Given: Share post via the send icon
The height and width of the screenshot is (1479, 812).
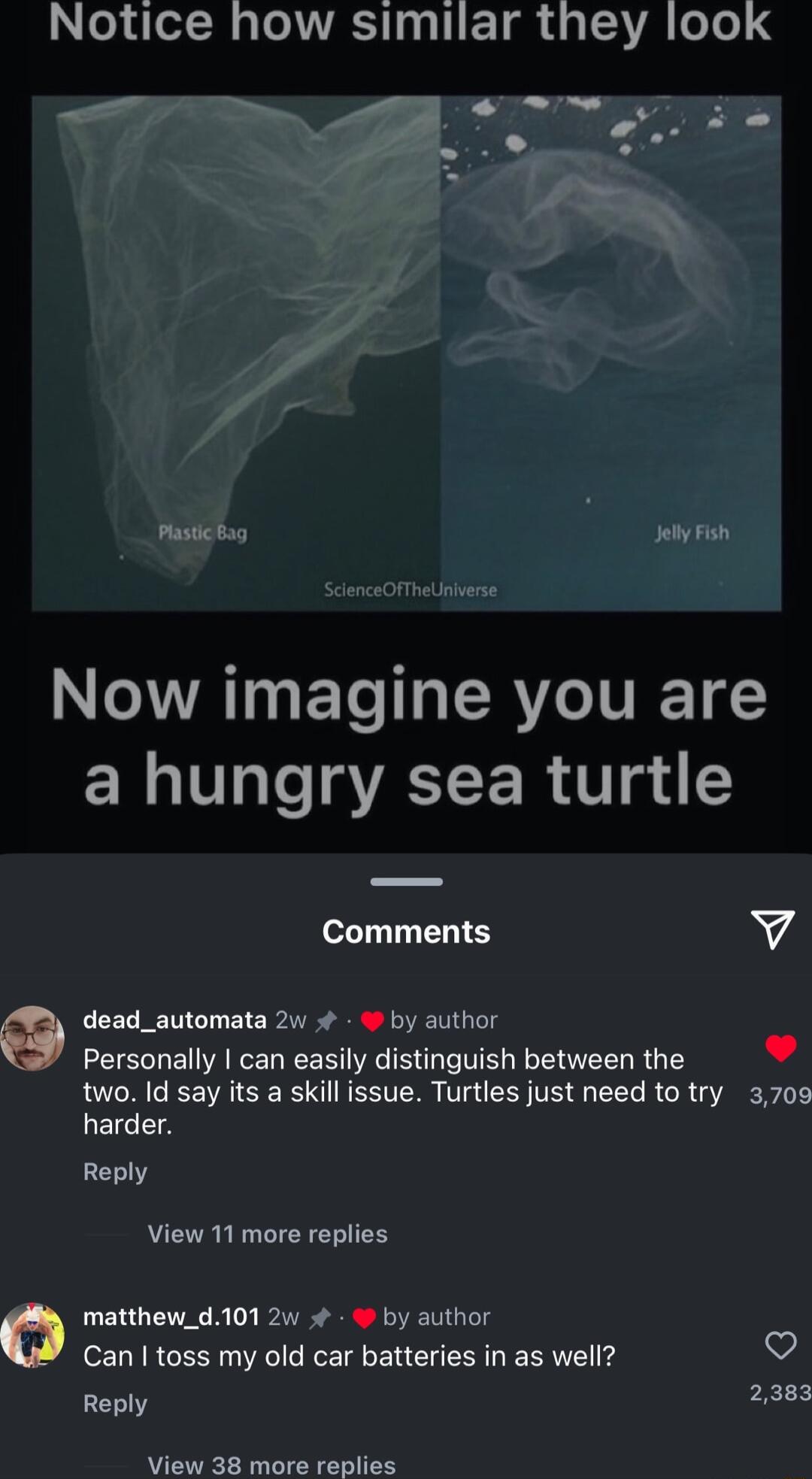Looking at the screenshot, I should [x=772, y=929].
